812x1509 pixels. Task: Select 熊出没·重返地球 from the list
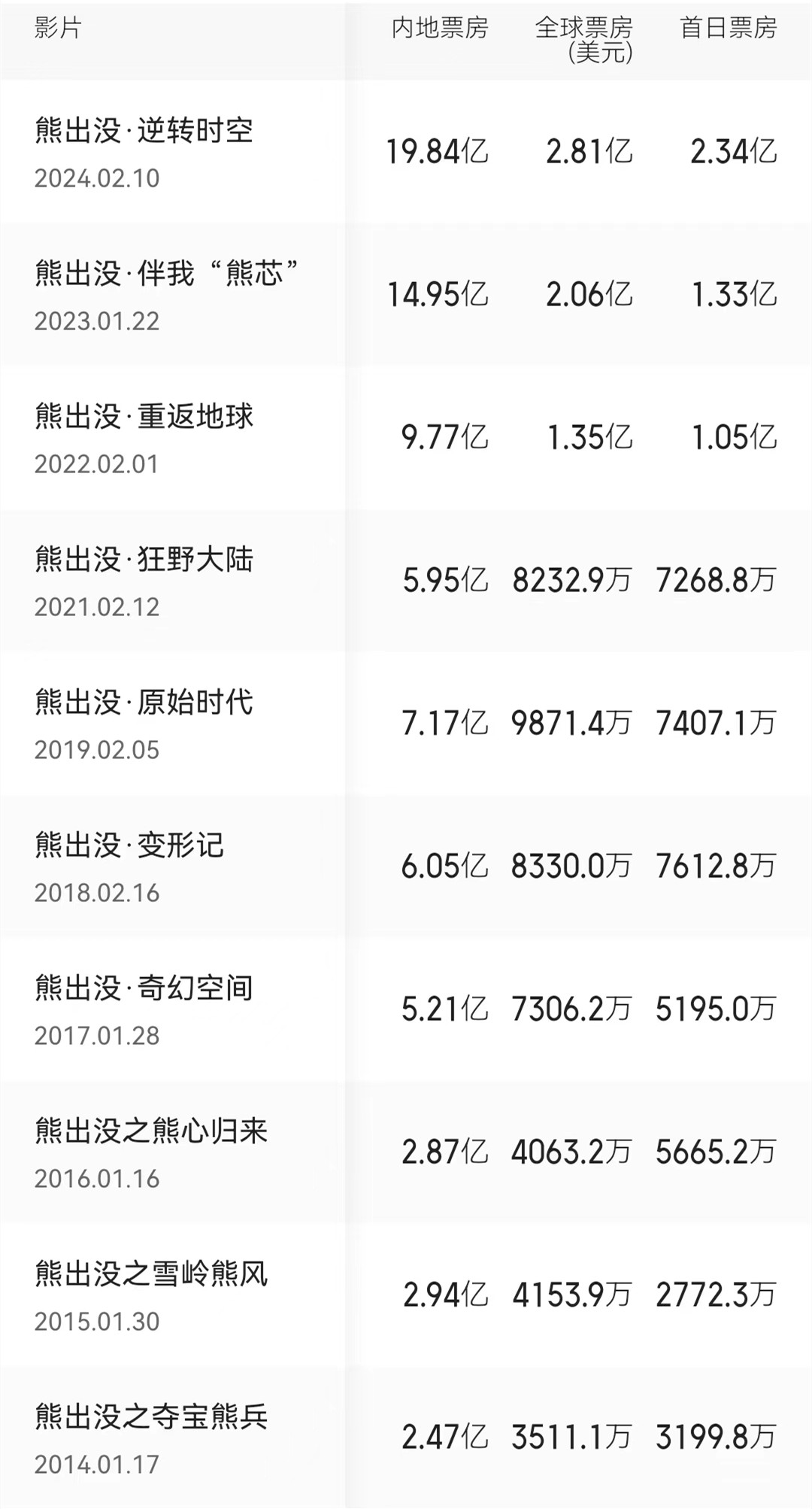[144, 417]
